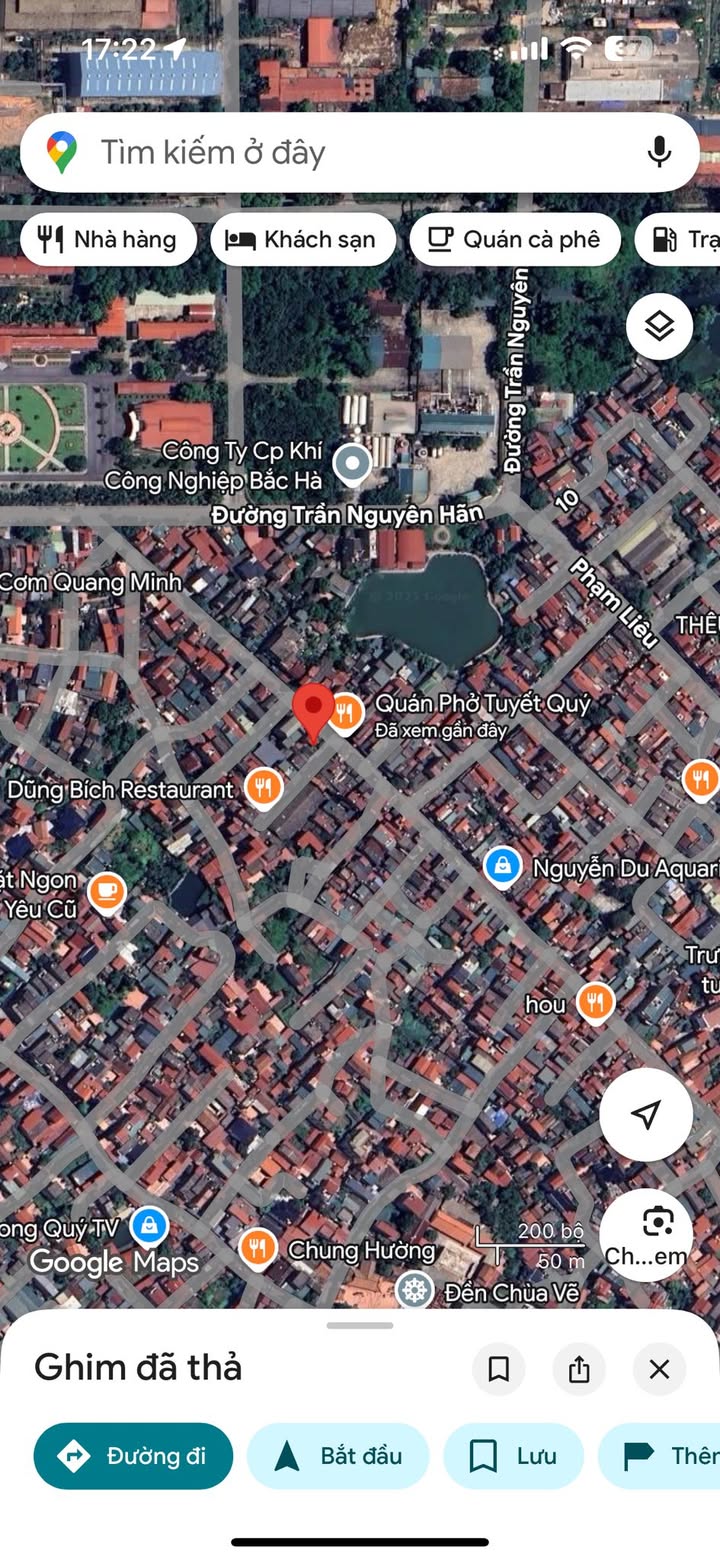Start navigation with Bắt đầu

click(338, 1456)
